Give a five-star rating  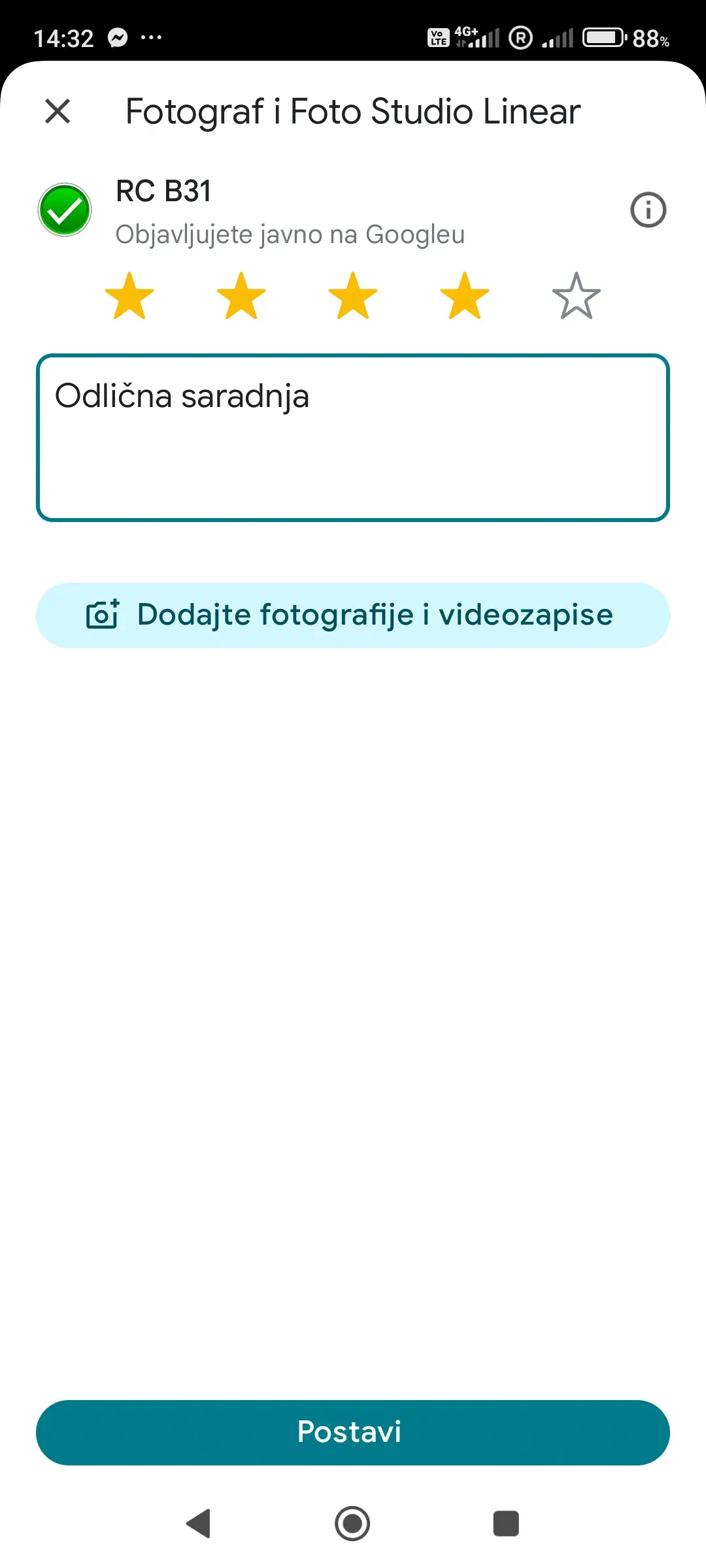pyautogui.click(x=576, y=296)
